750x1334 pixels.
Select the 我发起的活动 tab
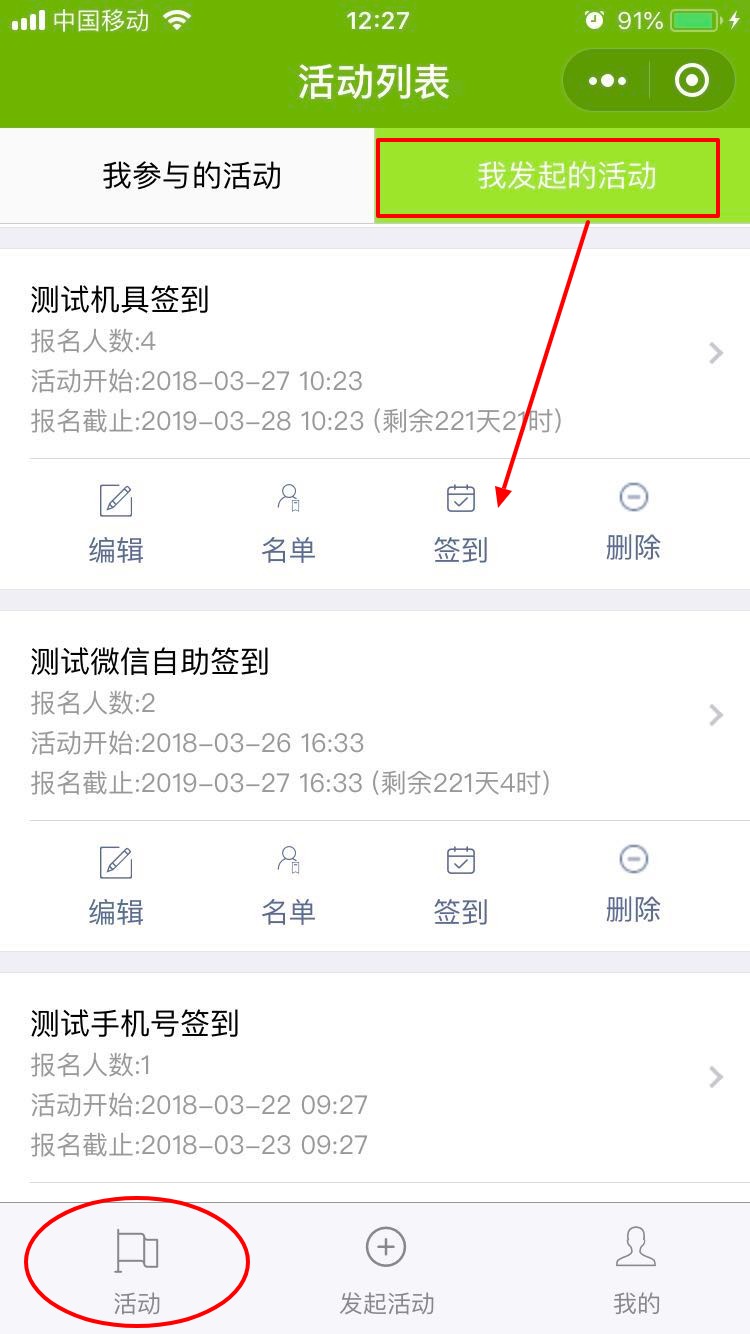tap(566, 177)
